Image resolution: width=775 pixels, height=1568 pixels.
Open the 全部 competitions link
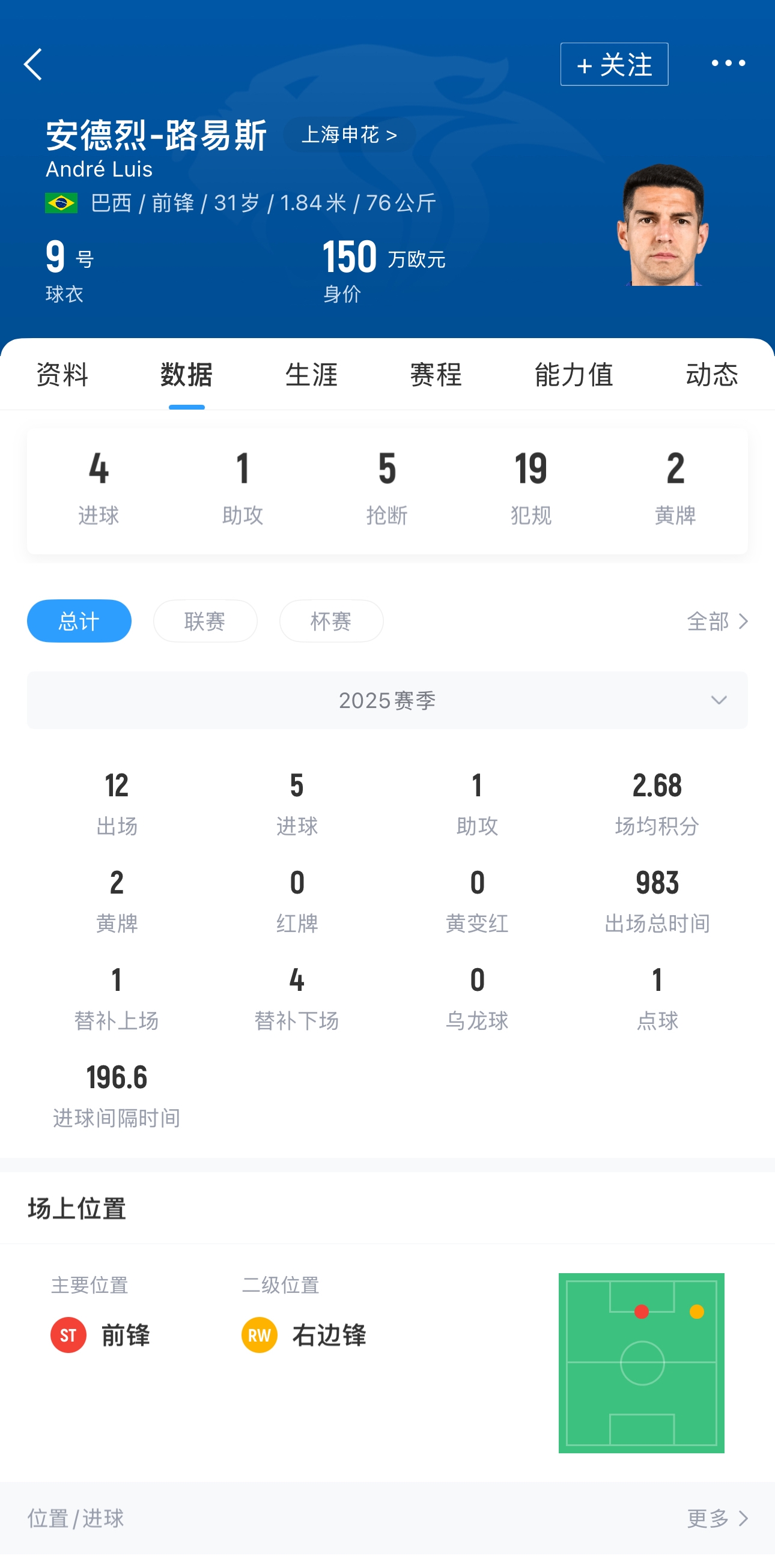tap(717, 621)
